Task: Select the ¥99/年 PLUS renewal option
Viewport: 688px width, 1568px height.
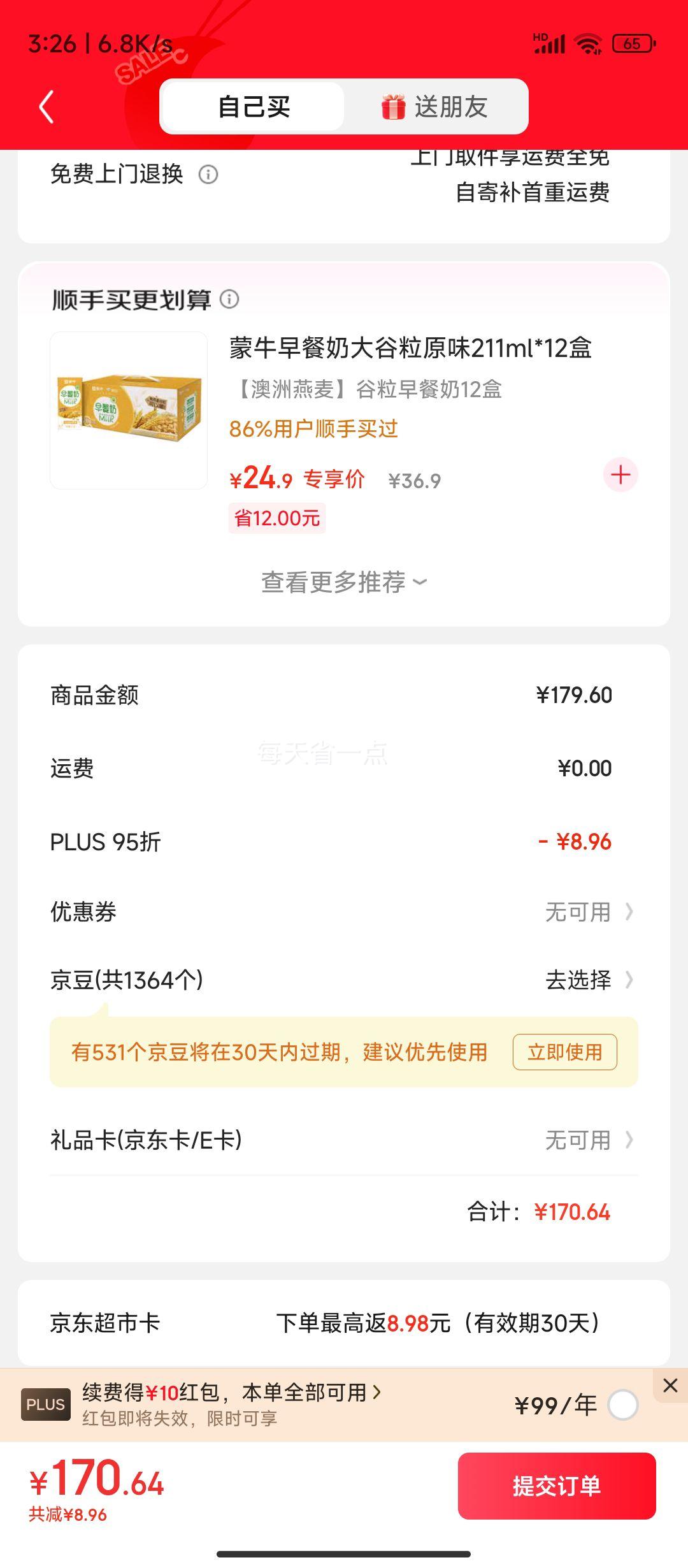Action: click(622, 1405)
